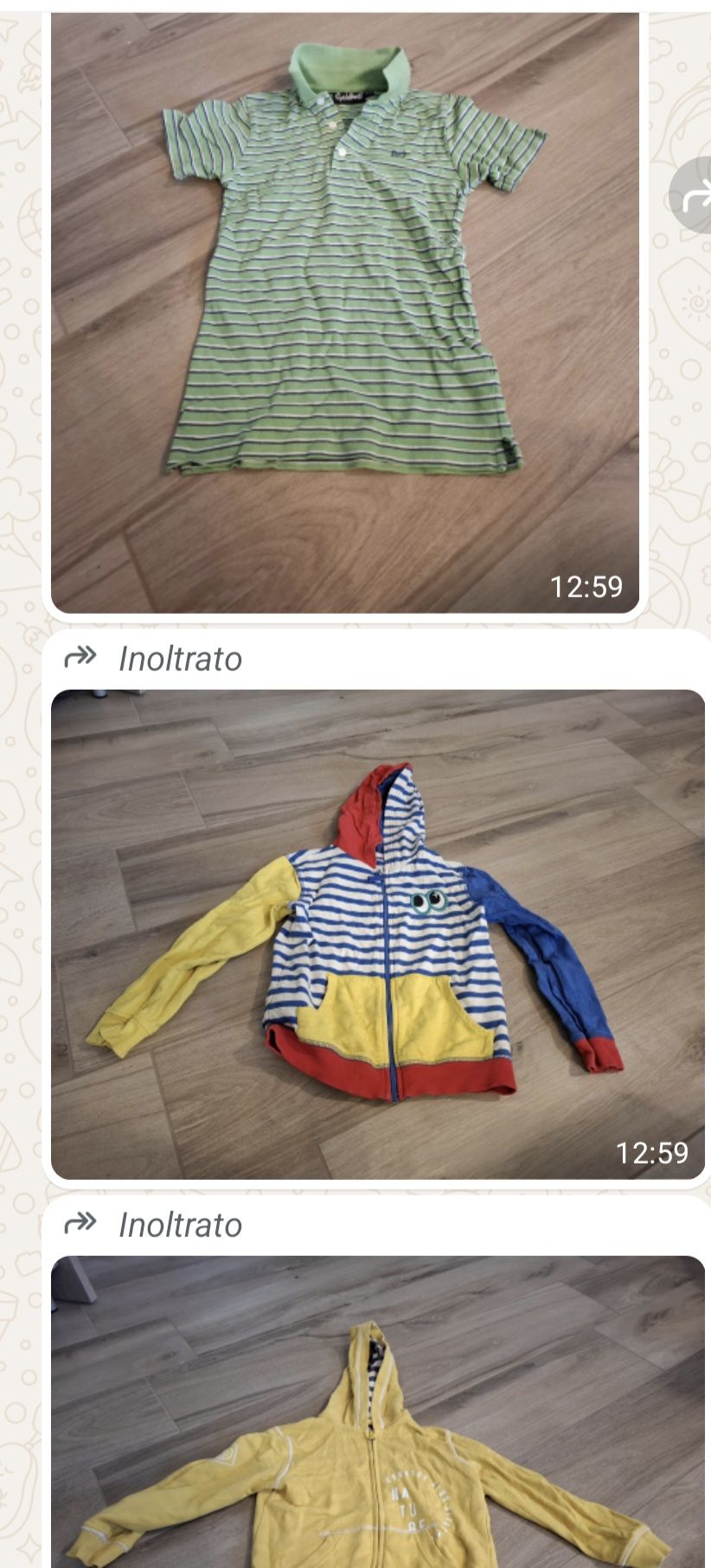Viewport: 711px width, 1568px height.
Task: Open the striped colorful hoodie photo
Action: pos(378,934)
